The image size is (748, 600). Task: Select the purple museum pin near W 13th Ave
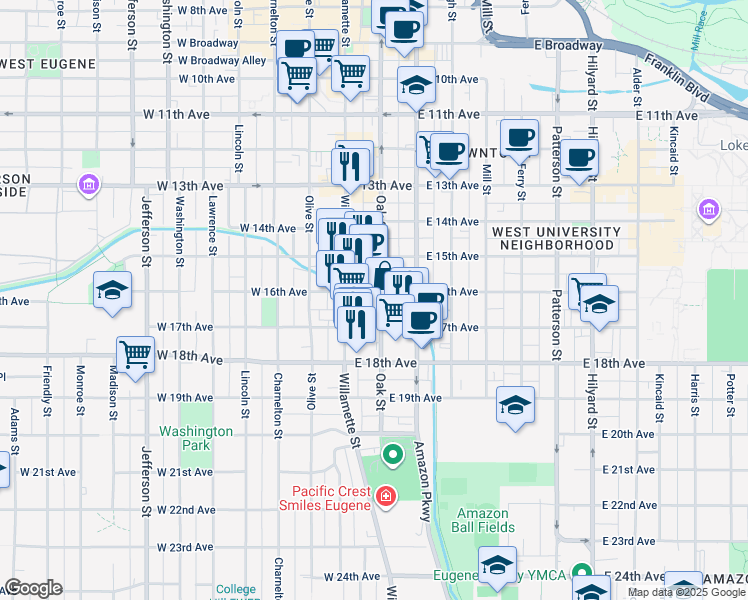(89, 185)
